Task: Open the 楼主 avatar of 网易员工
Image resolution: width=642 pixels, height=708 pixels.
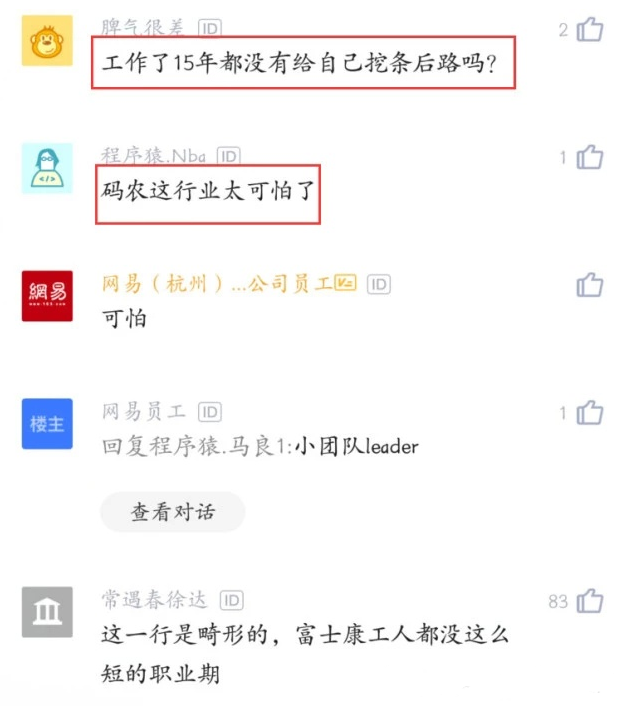Action: (47, 424)
